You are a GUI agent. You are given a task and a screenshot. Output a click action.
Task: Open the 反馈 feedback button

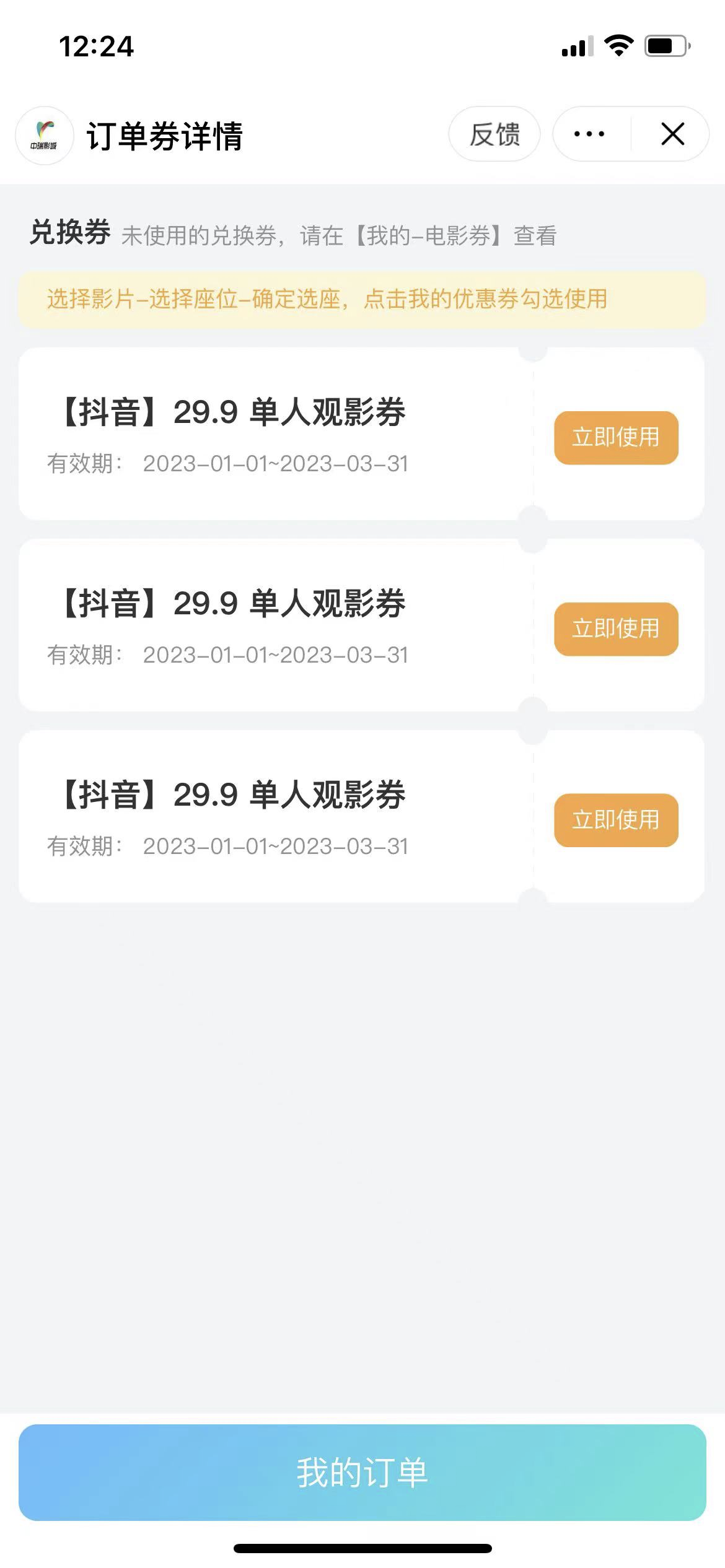click(494, 134)
